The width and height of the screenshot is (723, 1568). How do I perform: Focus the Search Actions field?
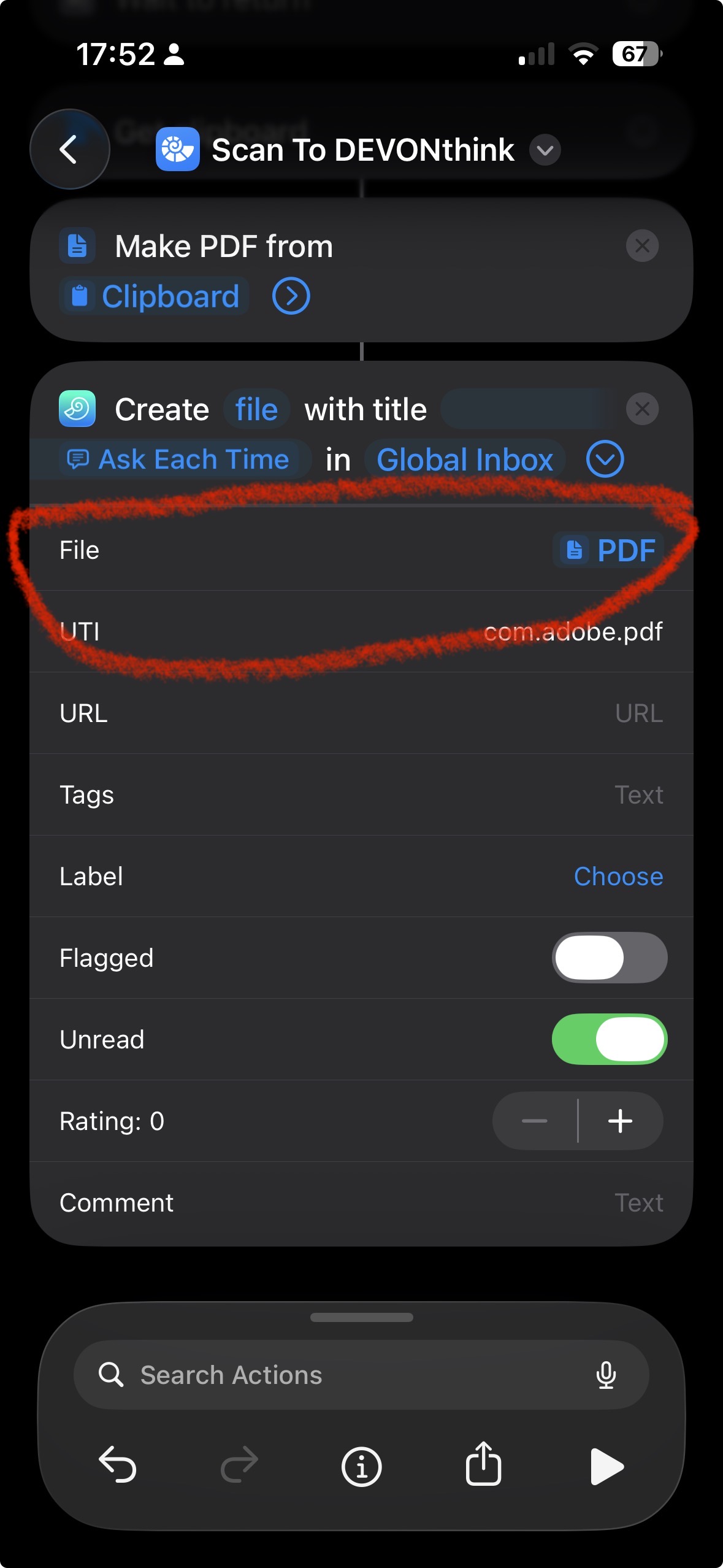pos(343,1375)
